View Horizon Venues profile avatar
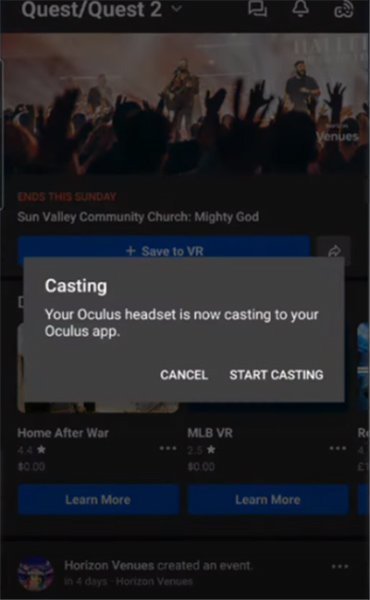 click(x=36, y=574)
